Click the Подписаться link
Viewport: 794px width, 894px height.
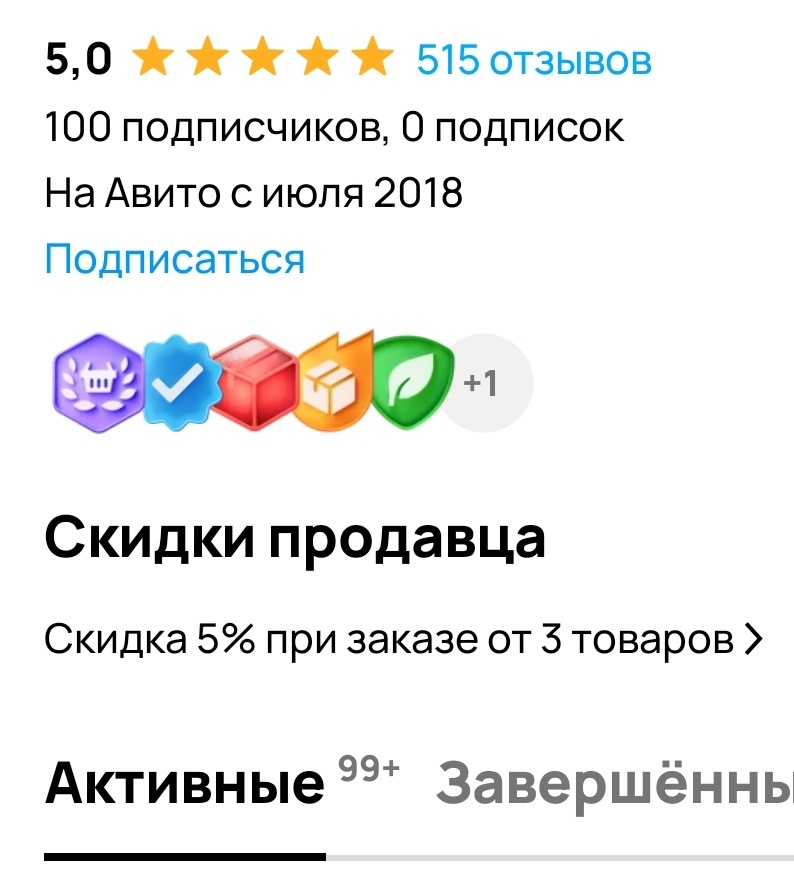[174, 259]
